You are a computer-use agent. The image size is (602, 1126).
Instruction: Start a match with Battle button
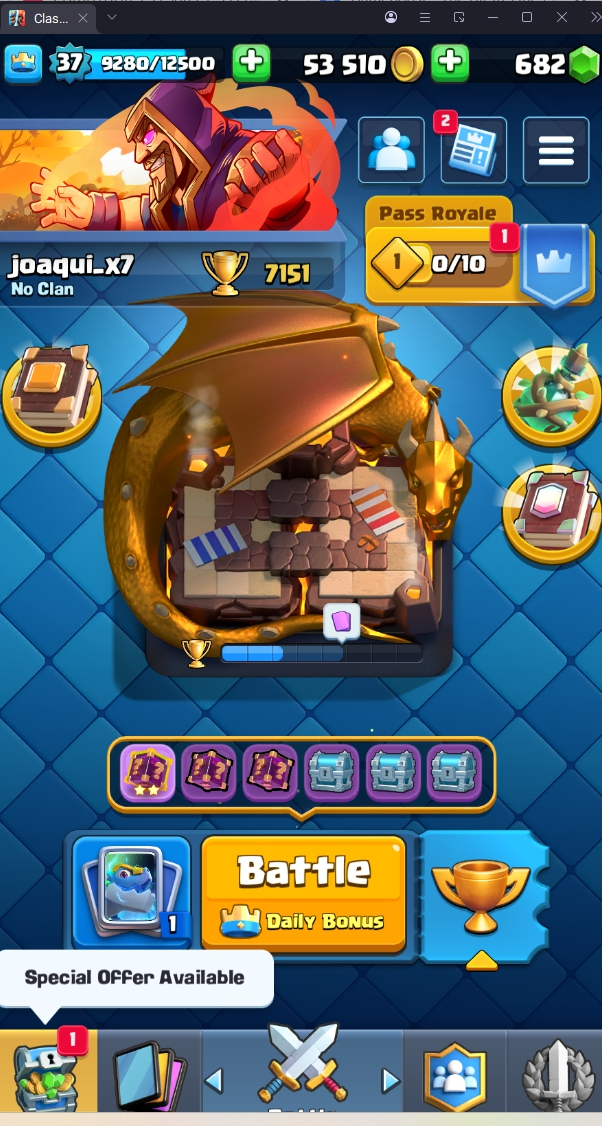point(304,892)
